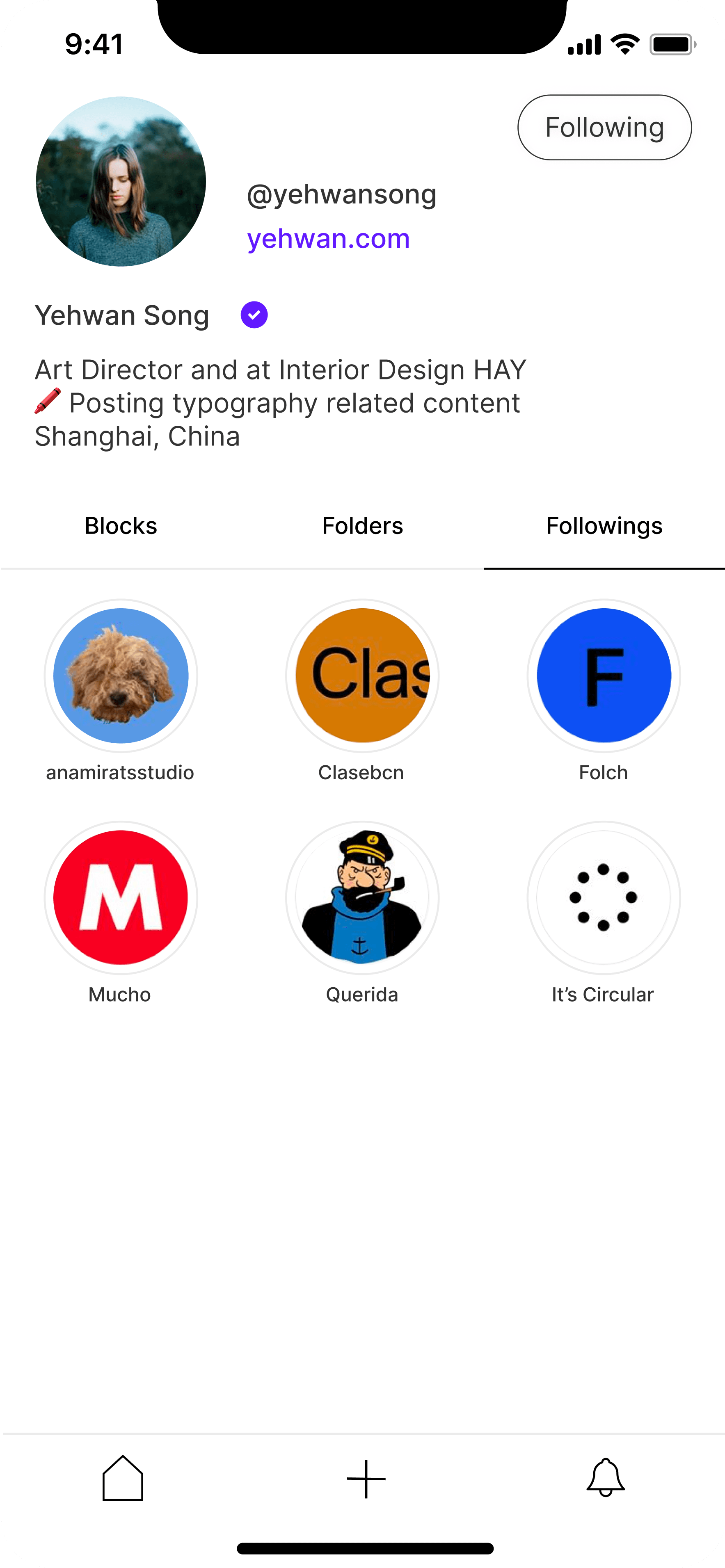The height and width of the screenshot is (1568, 725).
Task: View the Folch profile
Action: click(603, 676)
